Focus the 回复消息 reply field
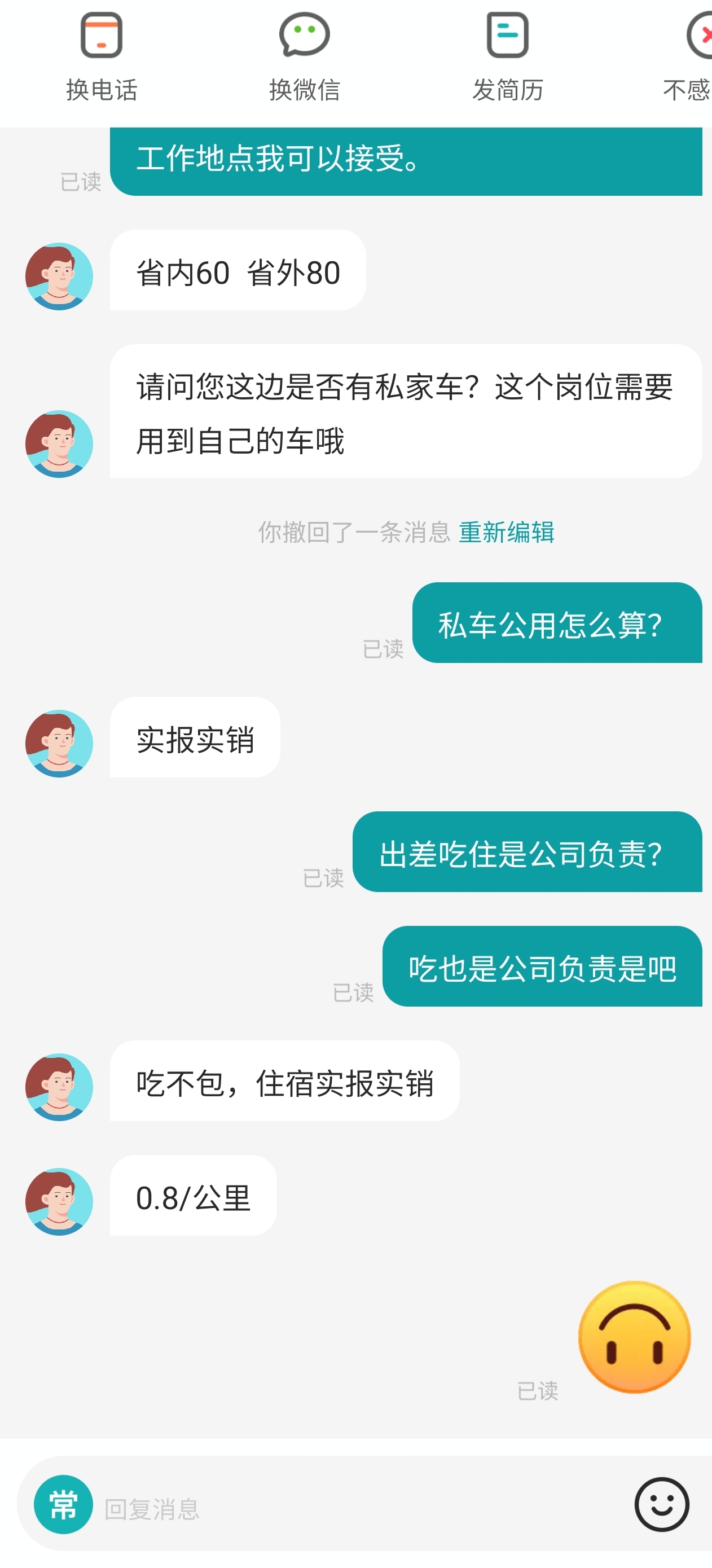The image size is (712, 1568). tap(353, 1508)
